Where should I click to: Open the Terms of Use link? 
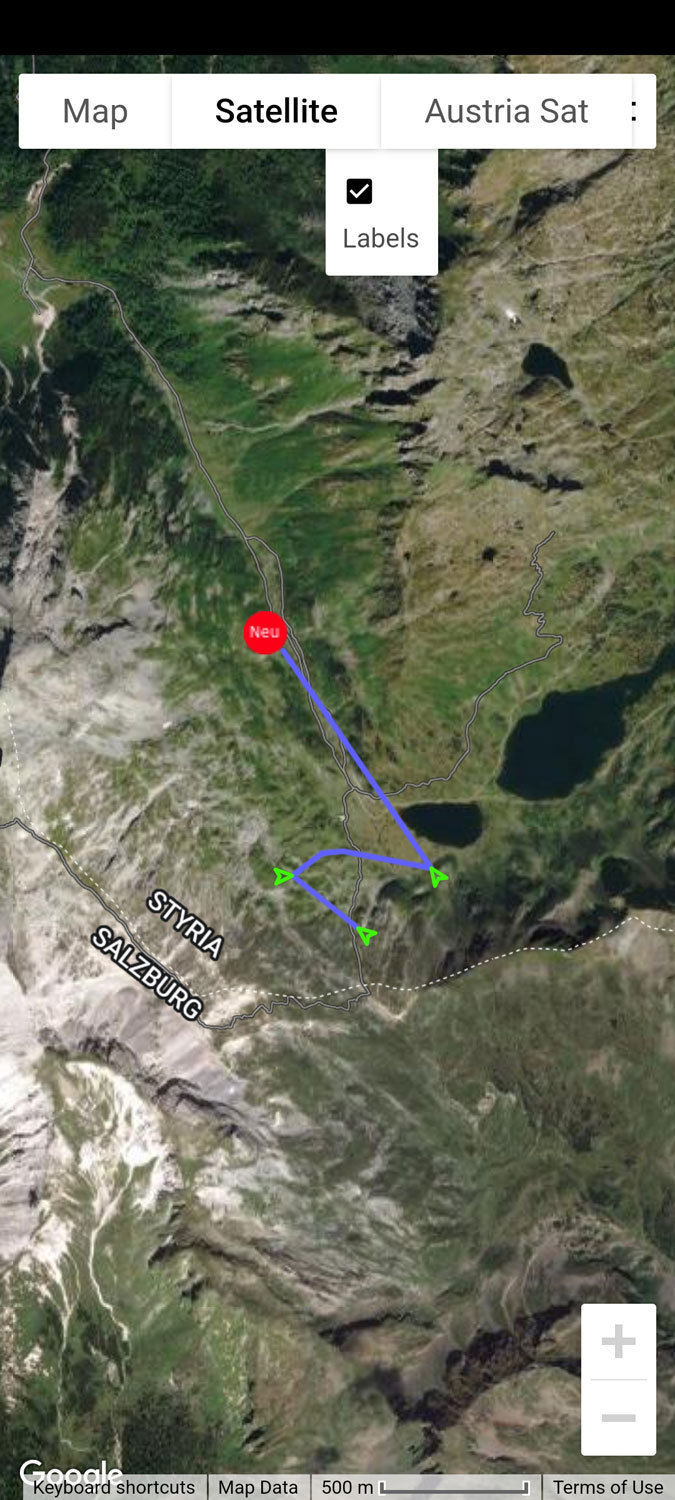pyautogui.click(x=608, y=1488)
